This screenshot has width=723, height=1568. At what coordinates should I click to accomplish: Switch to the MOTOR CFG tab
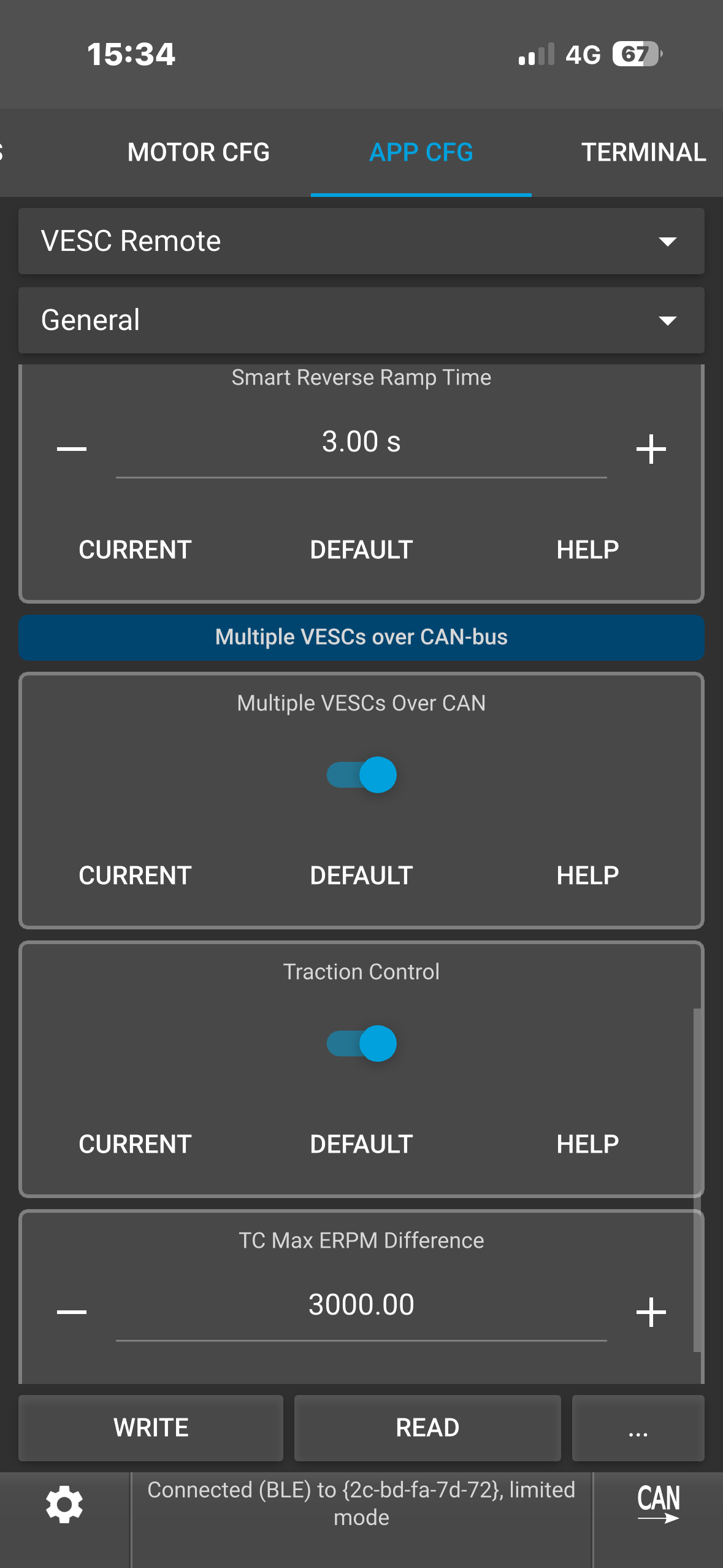pyautogui.click(x=198, y=152)
